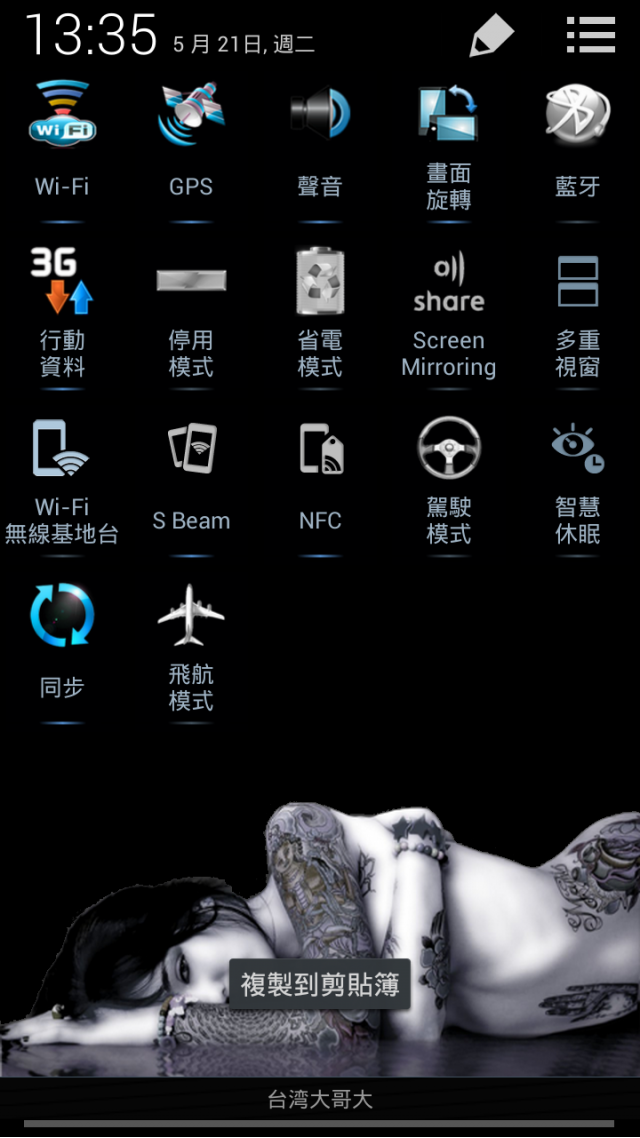The height and width of the screenshot is (1138, 640).
Task: Toggle the Wi-Fi quick setting
Action: click(x=62, y=140)
